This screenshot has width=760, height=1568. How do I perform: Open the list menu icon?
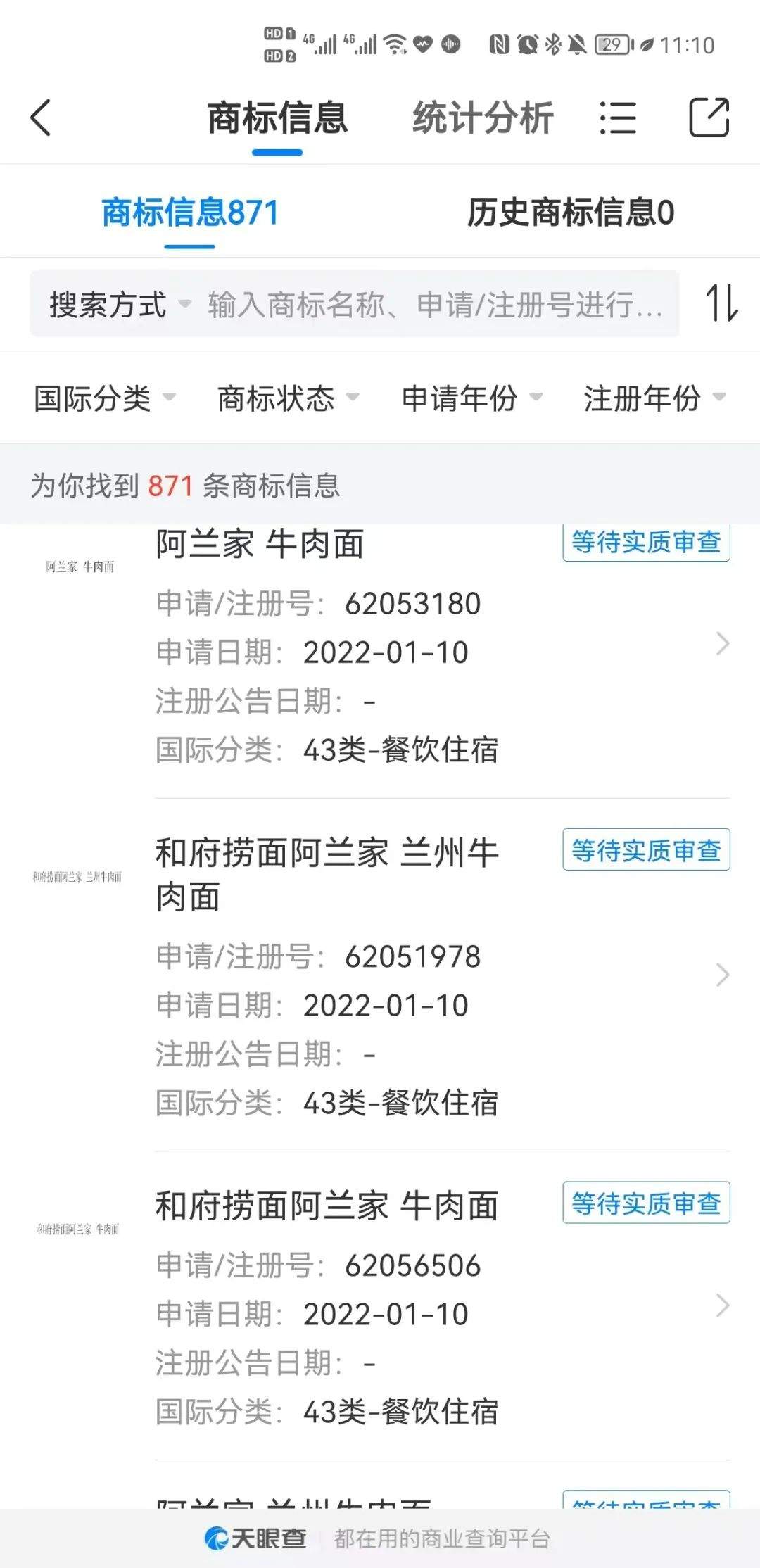point(618,118)
